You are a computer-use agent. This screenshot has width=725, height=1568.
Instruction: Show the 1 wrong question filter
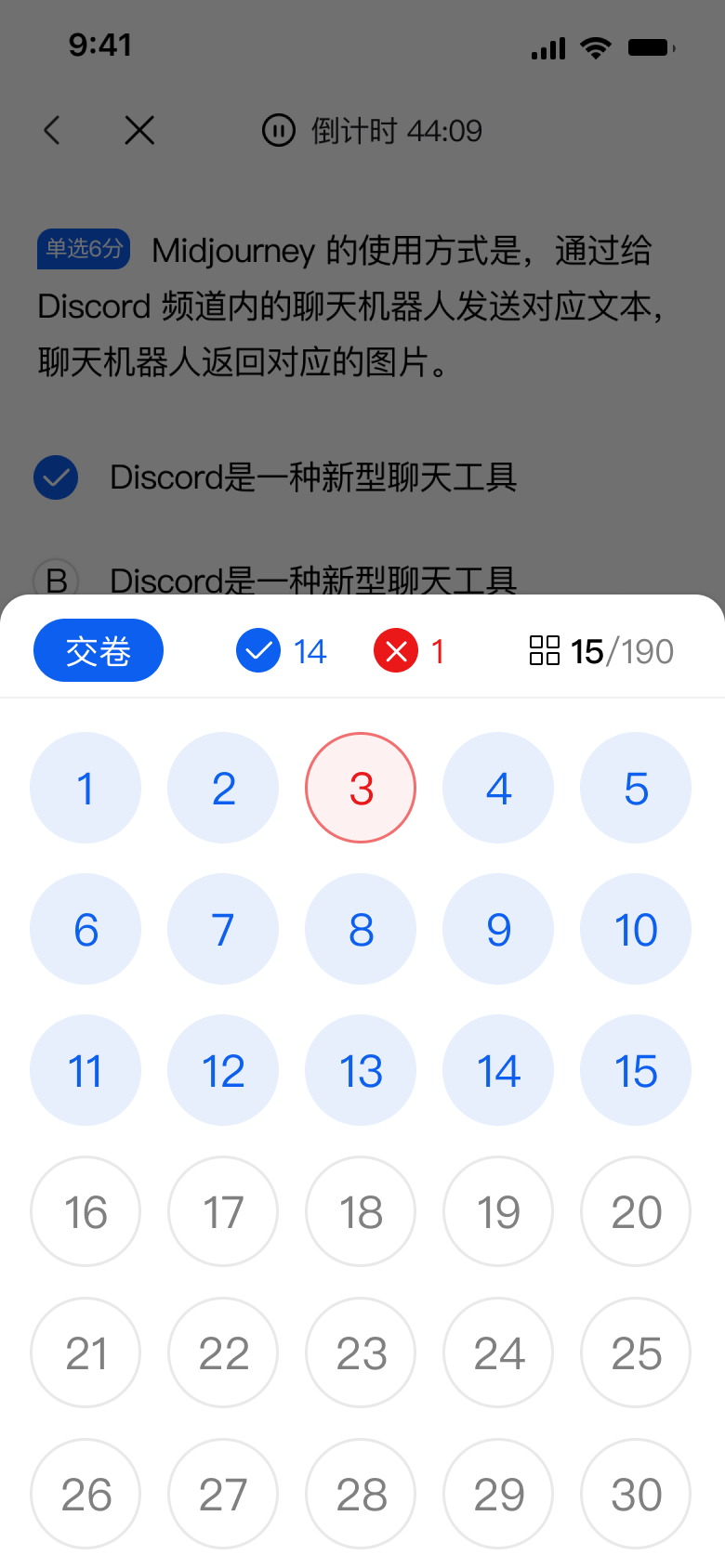coord(410,650)
